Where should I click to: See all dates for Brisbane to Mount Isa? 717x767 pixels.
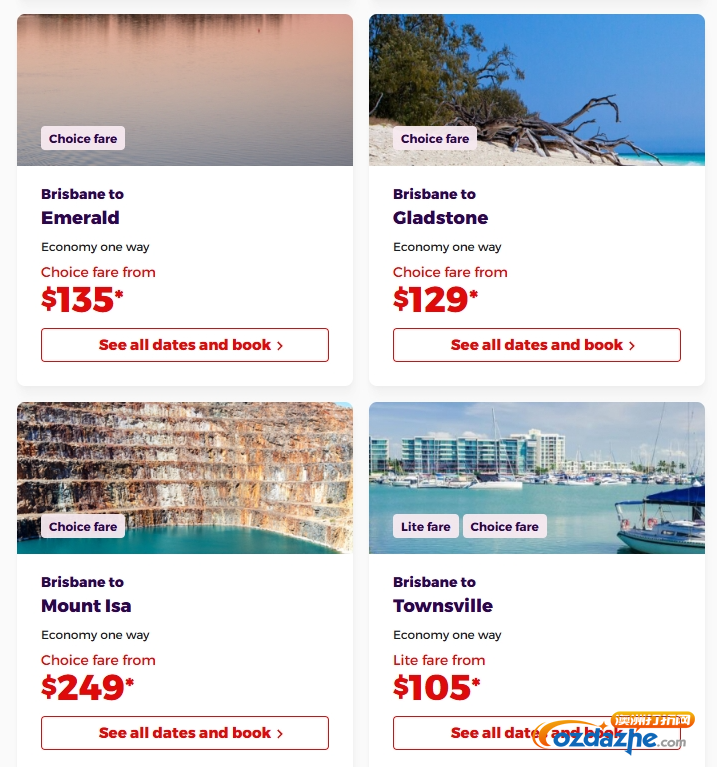click(185, 733)
